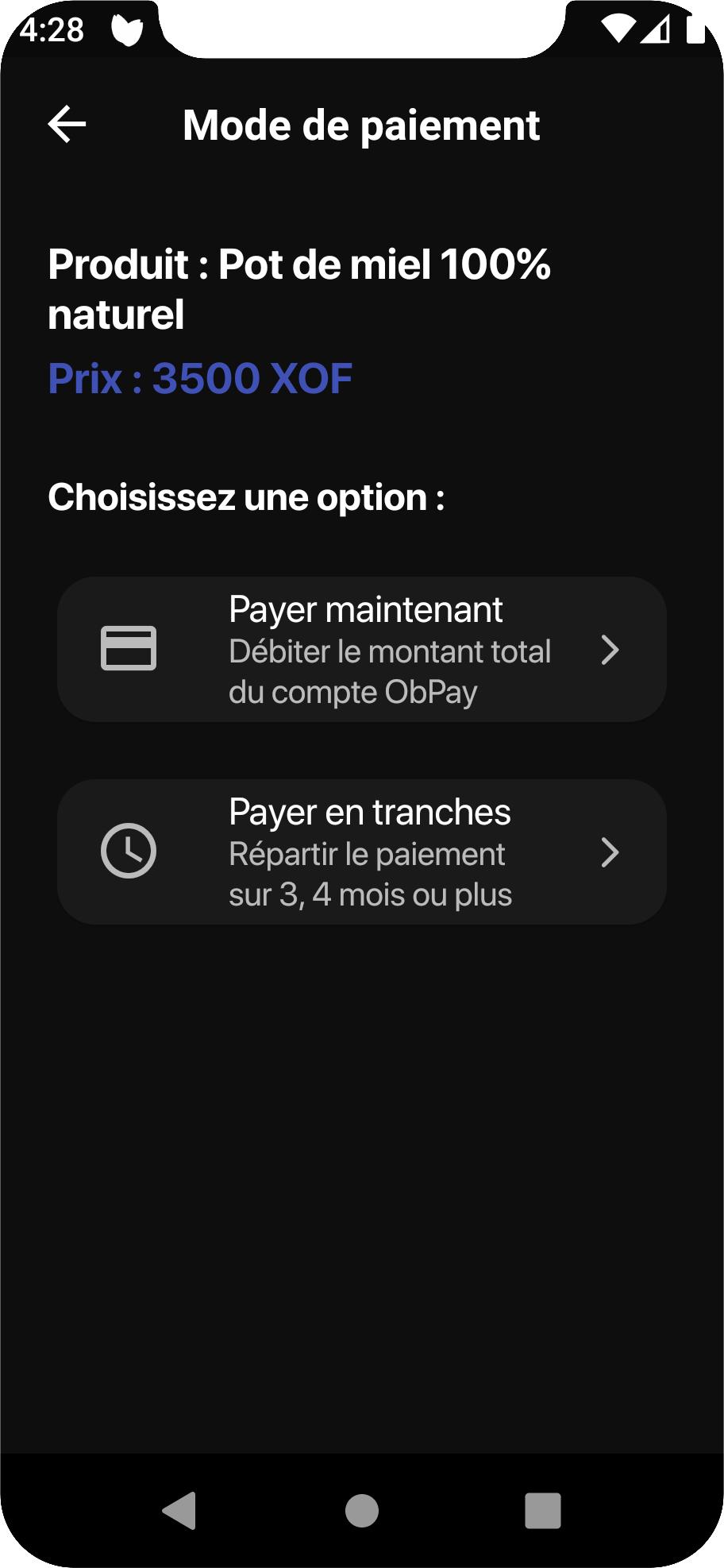
Task: Open recent apps from navigation bar
Action: point(543,1511)
